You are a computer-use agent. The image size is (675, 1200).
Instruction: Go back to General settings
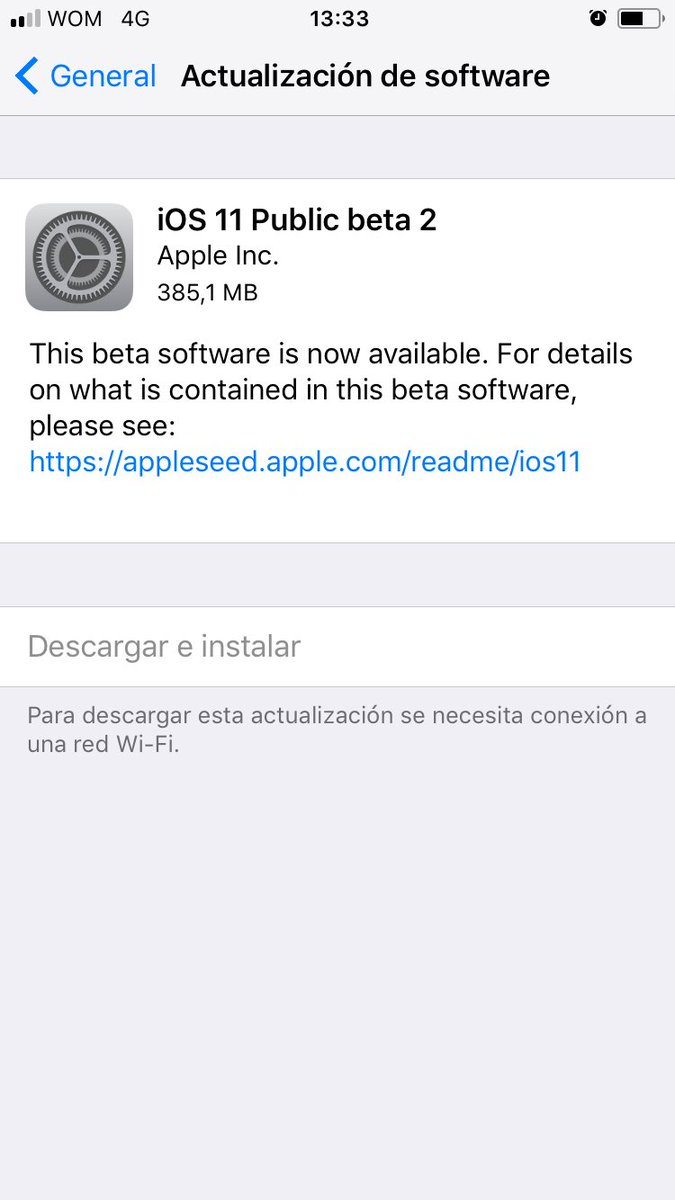(87, 77)
